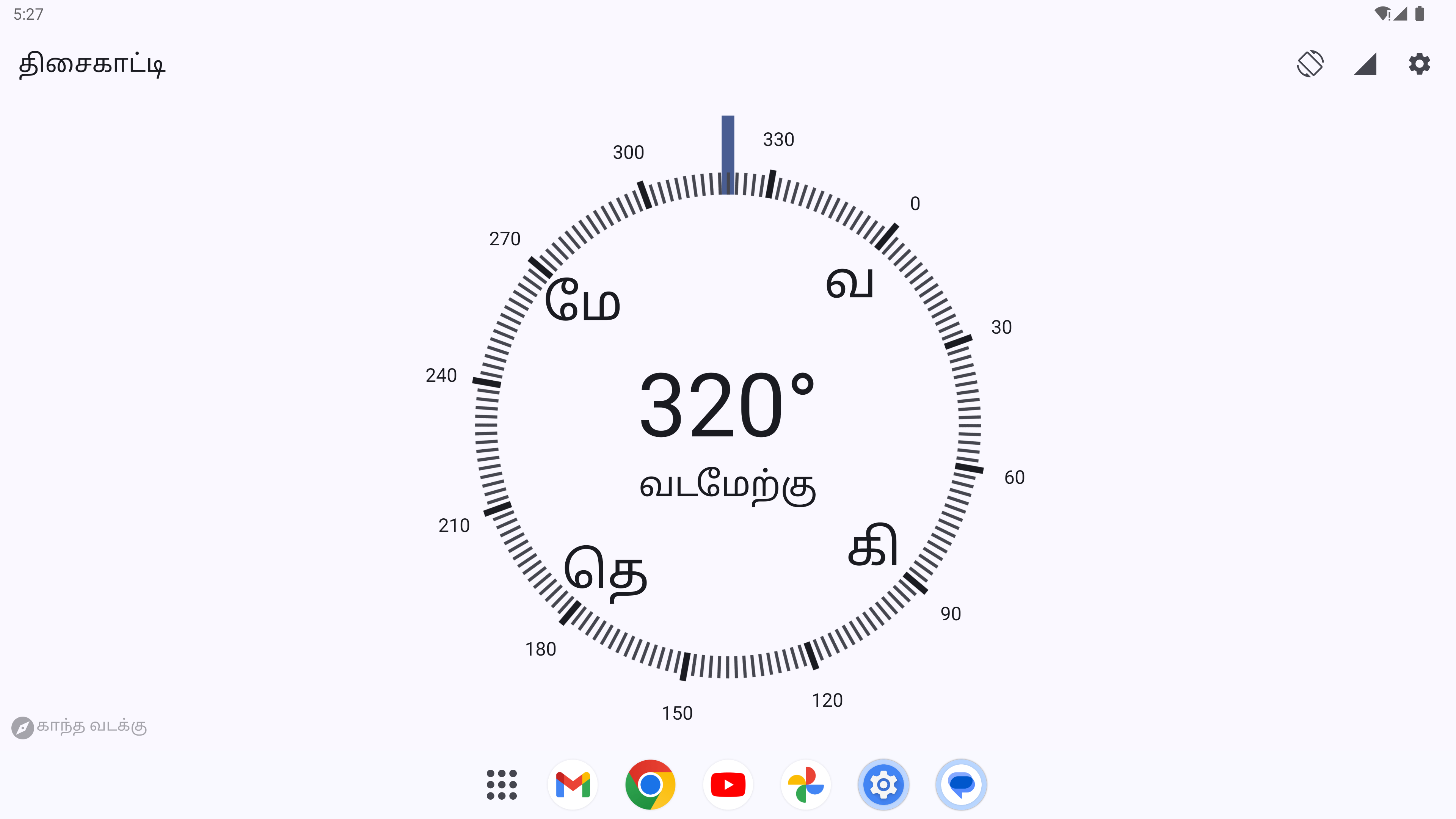Open the app drawer grid

(x=501, y=784)
